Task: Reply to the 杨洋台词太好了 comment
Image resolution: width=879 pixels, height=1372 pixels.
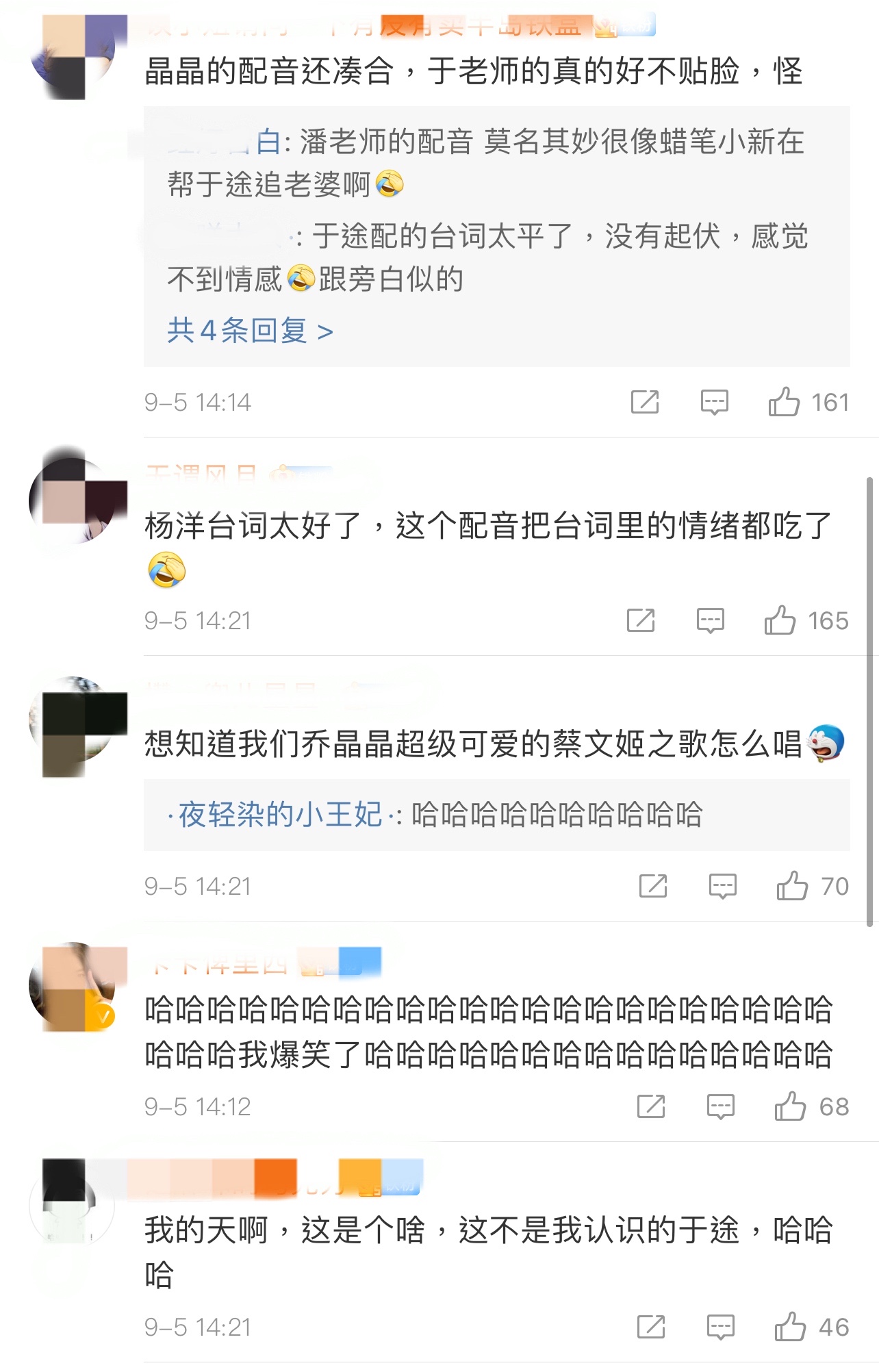Action: pyautogui.click(x=710, y=620)
